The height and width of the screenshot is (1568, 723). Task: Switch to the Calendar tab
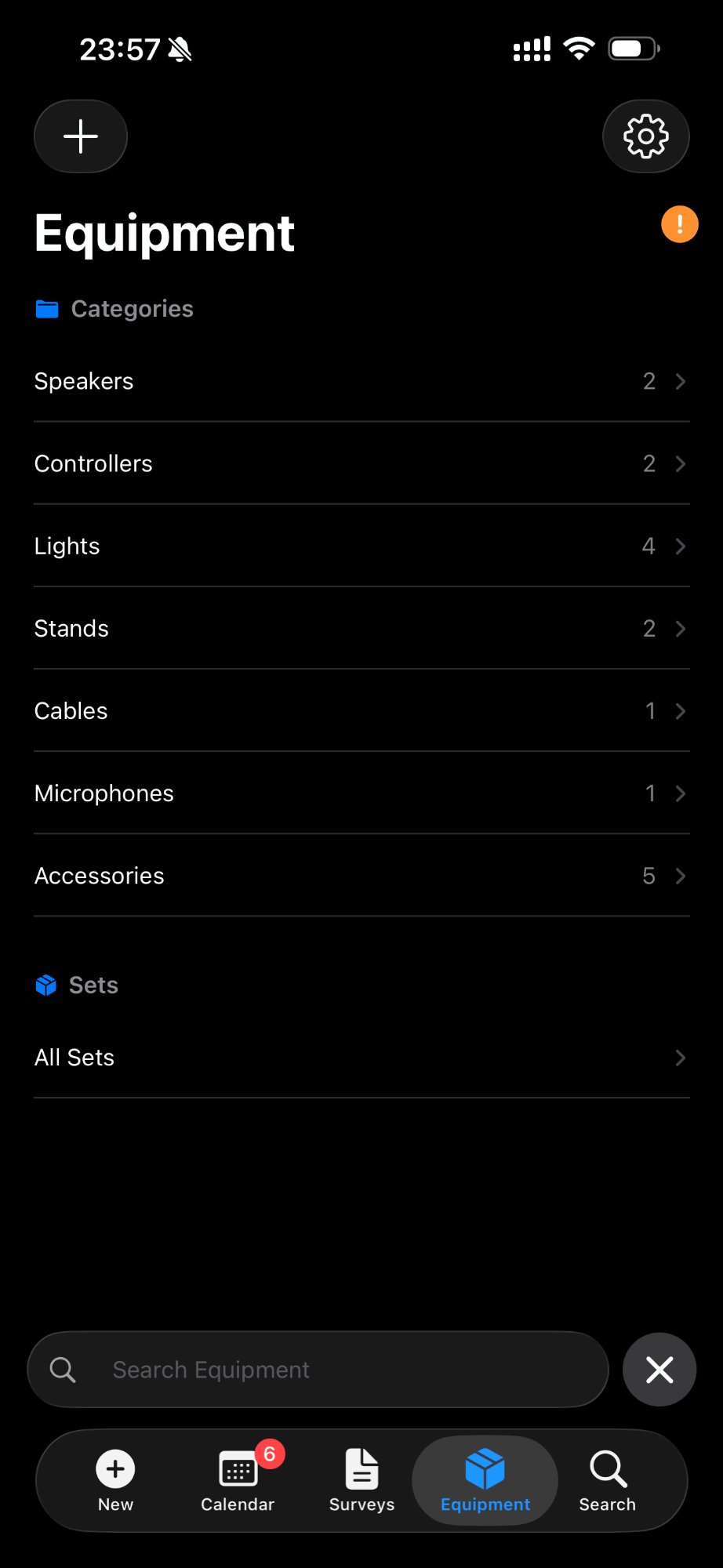[x=237, y=1482]
